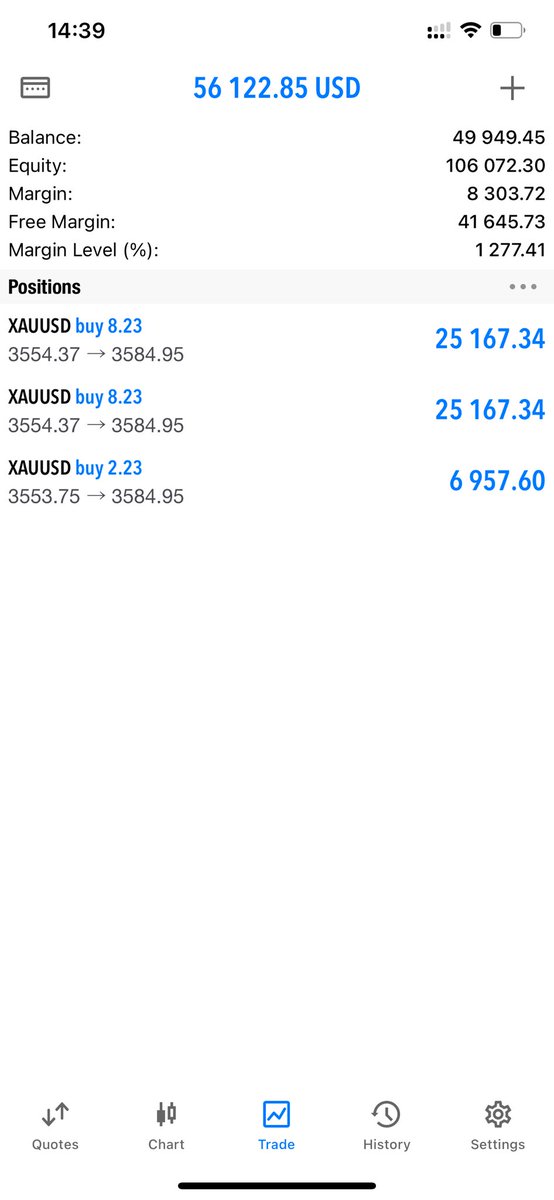Open XAUUSD buy 2.23 position
Image resolution: width=554 pixels, height=1200 pixels.
click(x=277, y=481)
